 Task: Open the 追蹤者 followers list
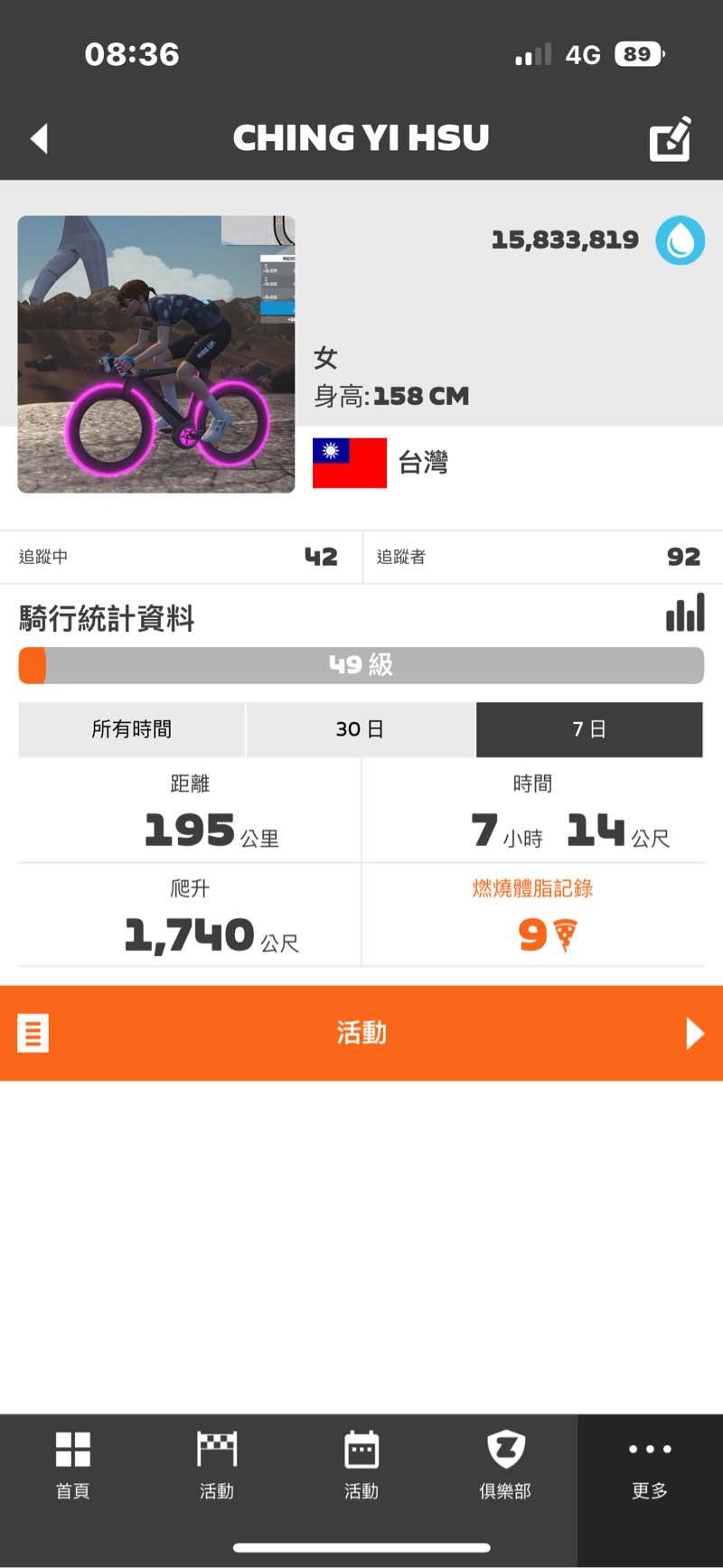pos(540,557)
